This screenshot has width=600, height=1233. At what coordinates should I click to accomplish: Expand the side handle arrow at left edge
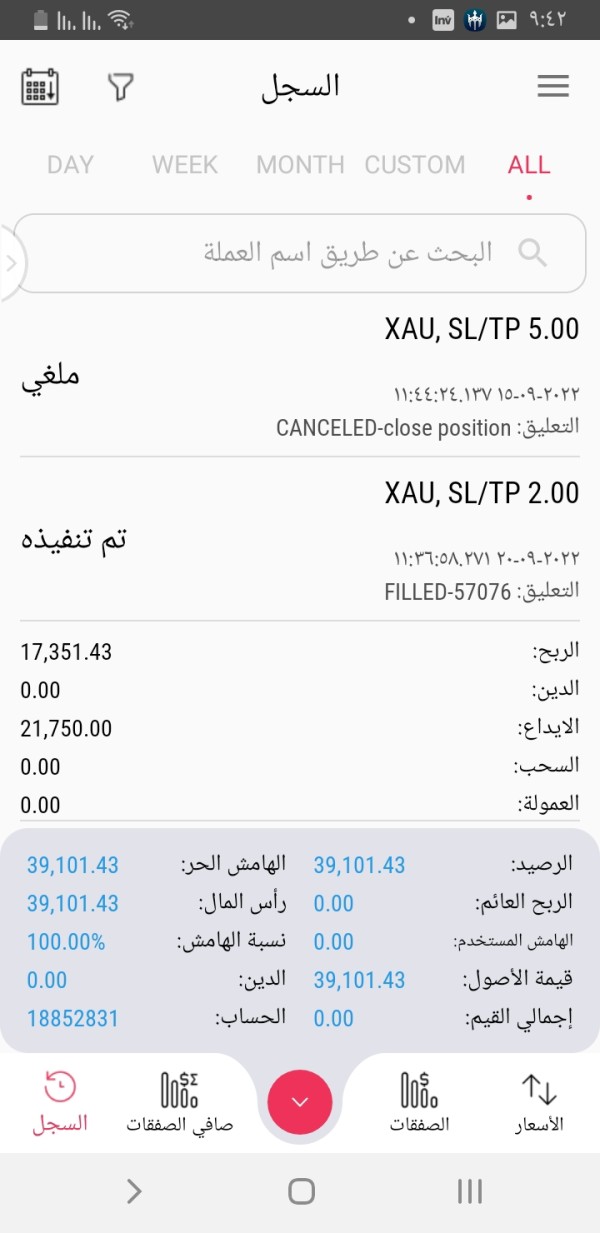coord(12,263)
